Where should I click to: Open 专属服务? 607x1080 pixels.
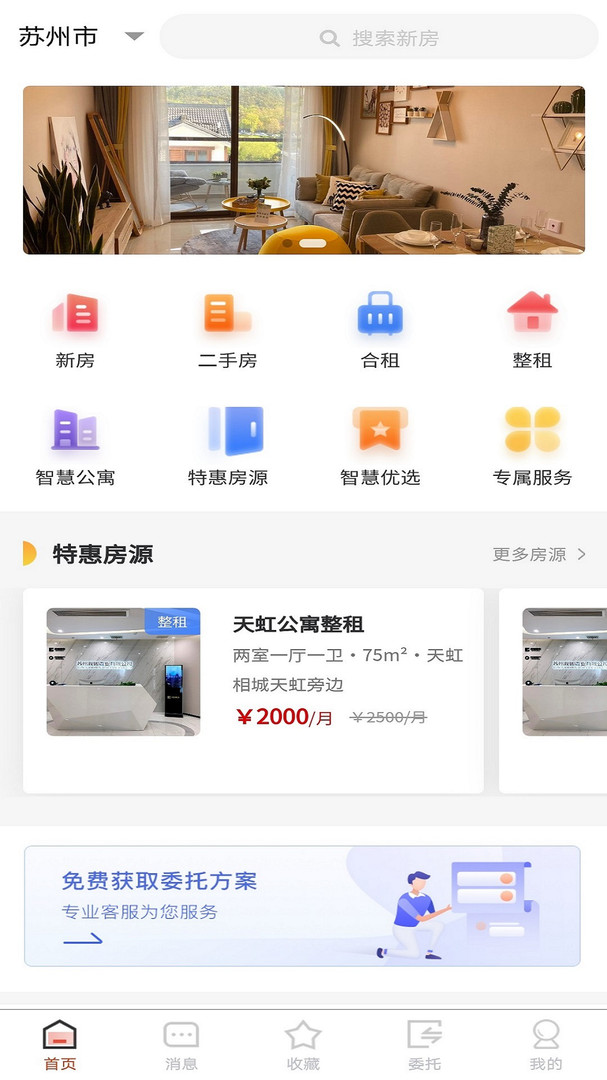click(532, 446)
